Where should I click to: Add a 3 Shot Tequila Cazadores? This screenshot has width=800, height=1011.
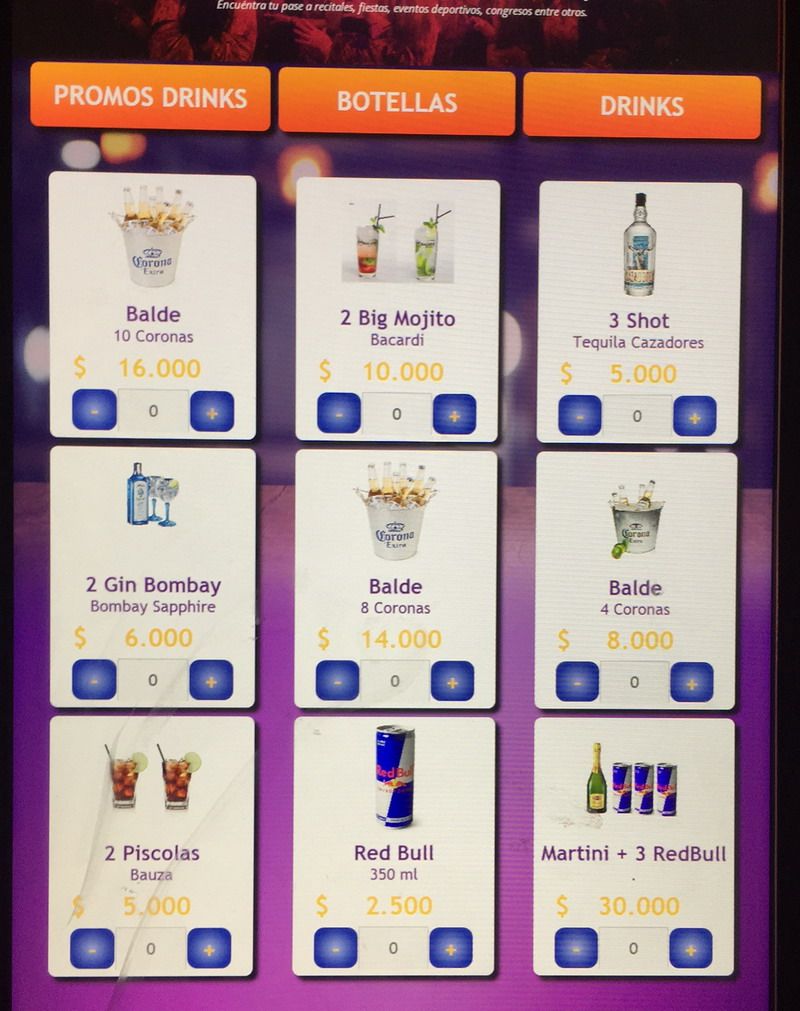coord(694,416)
